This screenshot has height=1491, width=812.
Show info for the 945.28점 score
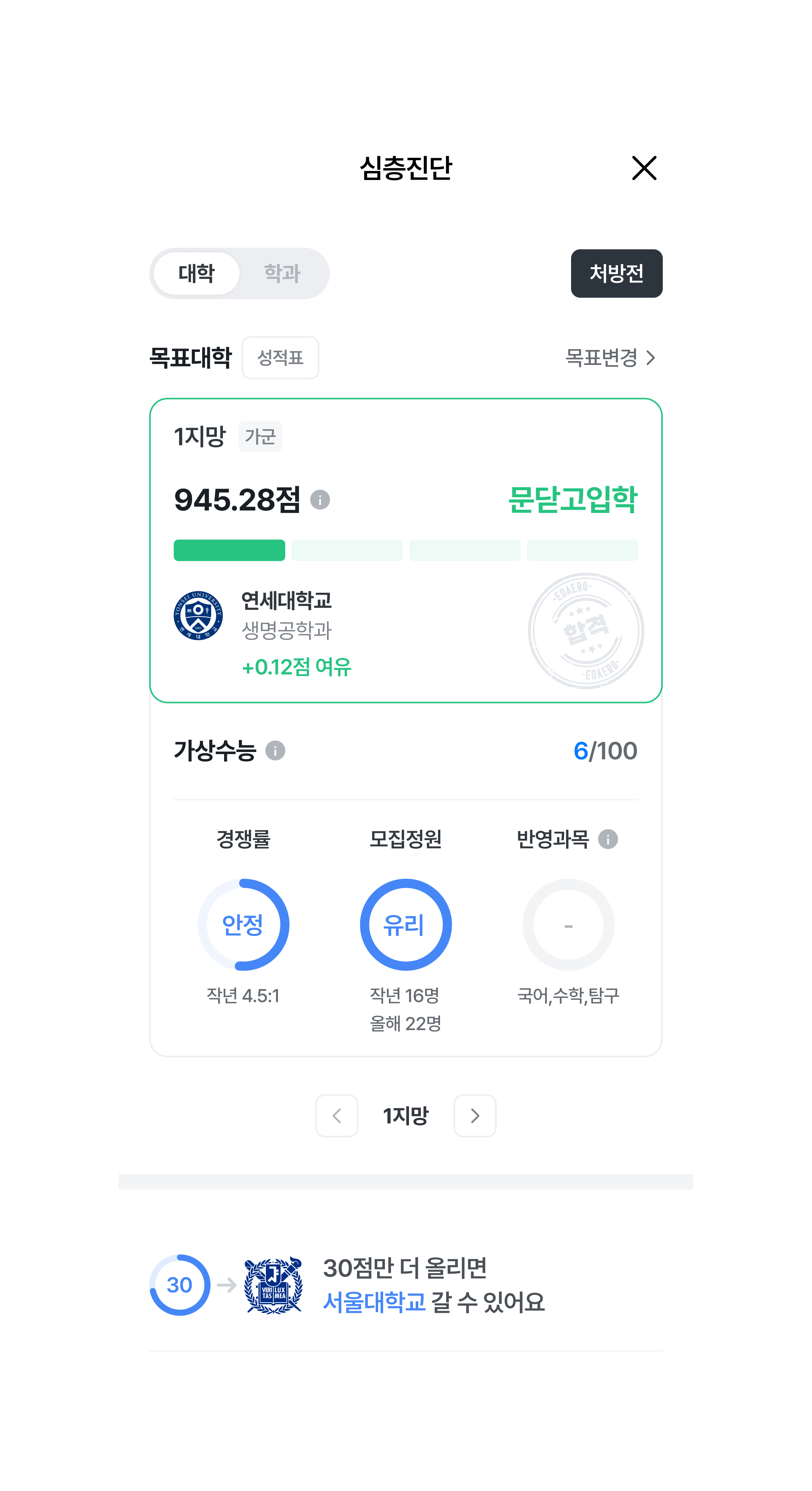(320, 500)
